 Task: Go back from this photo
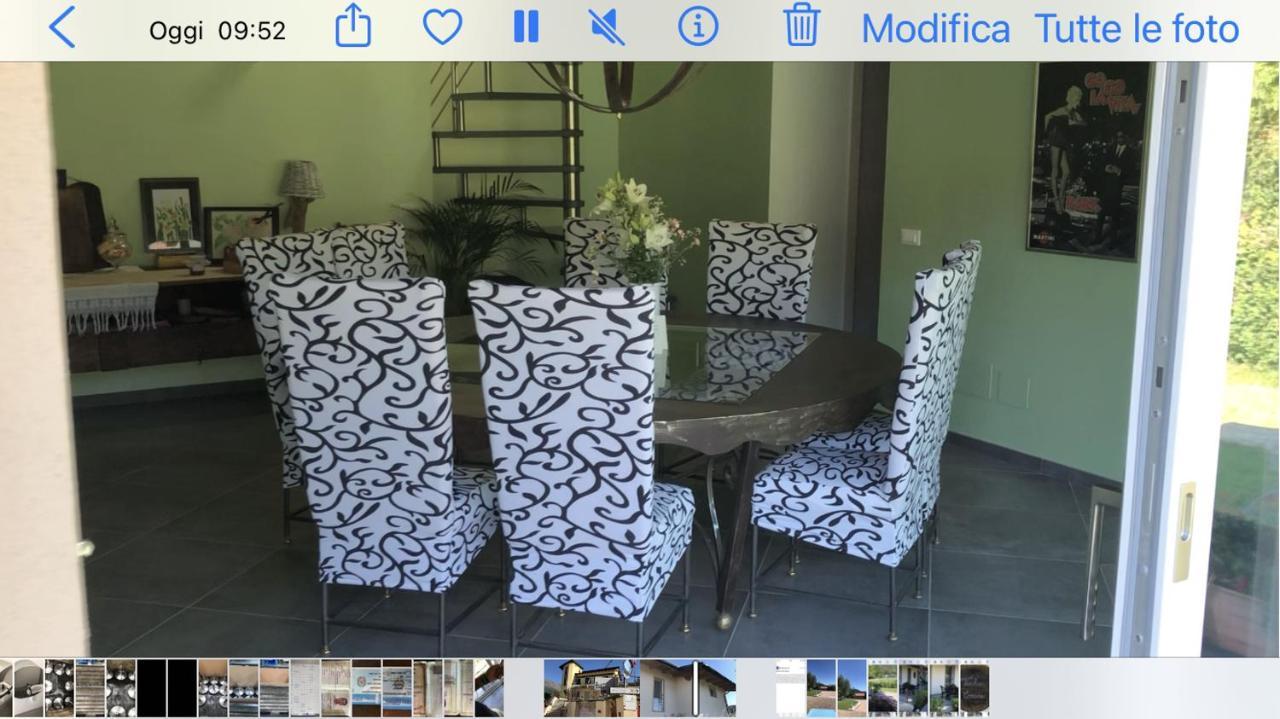62,28
